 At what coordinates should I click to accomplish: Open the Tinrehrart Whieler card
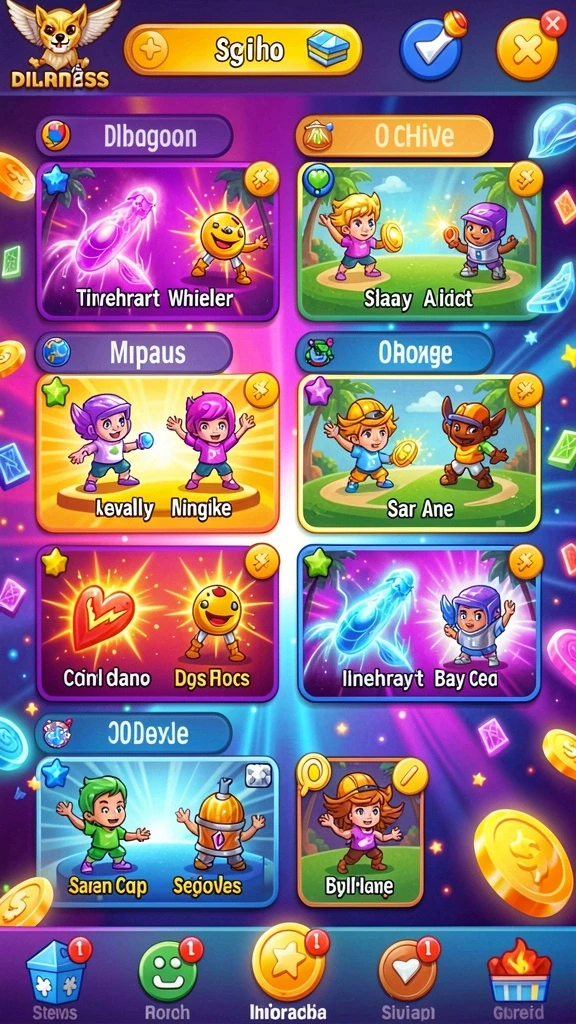158,241
